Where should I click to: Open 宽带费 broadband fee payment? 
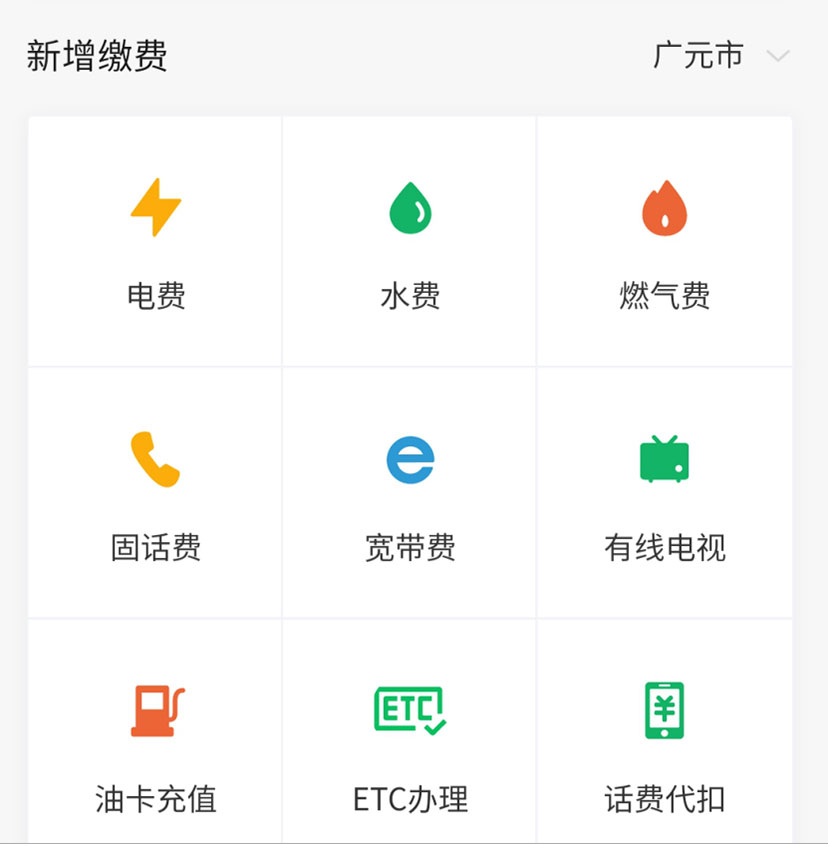click(x=410, y=493)
